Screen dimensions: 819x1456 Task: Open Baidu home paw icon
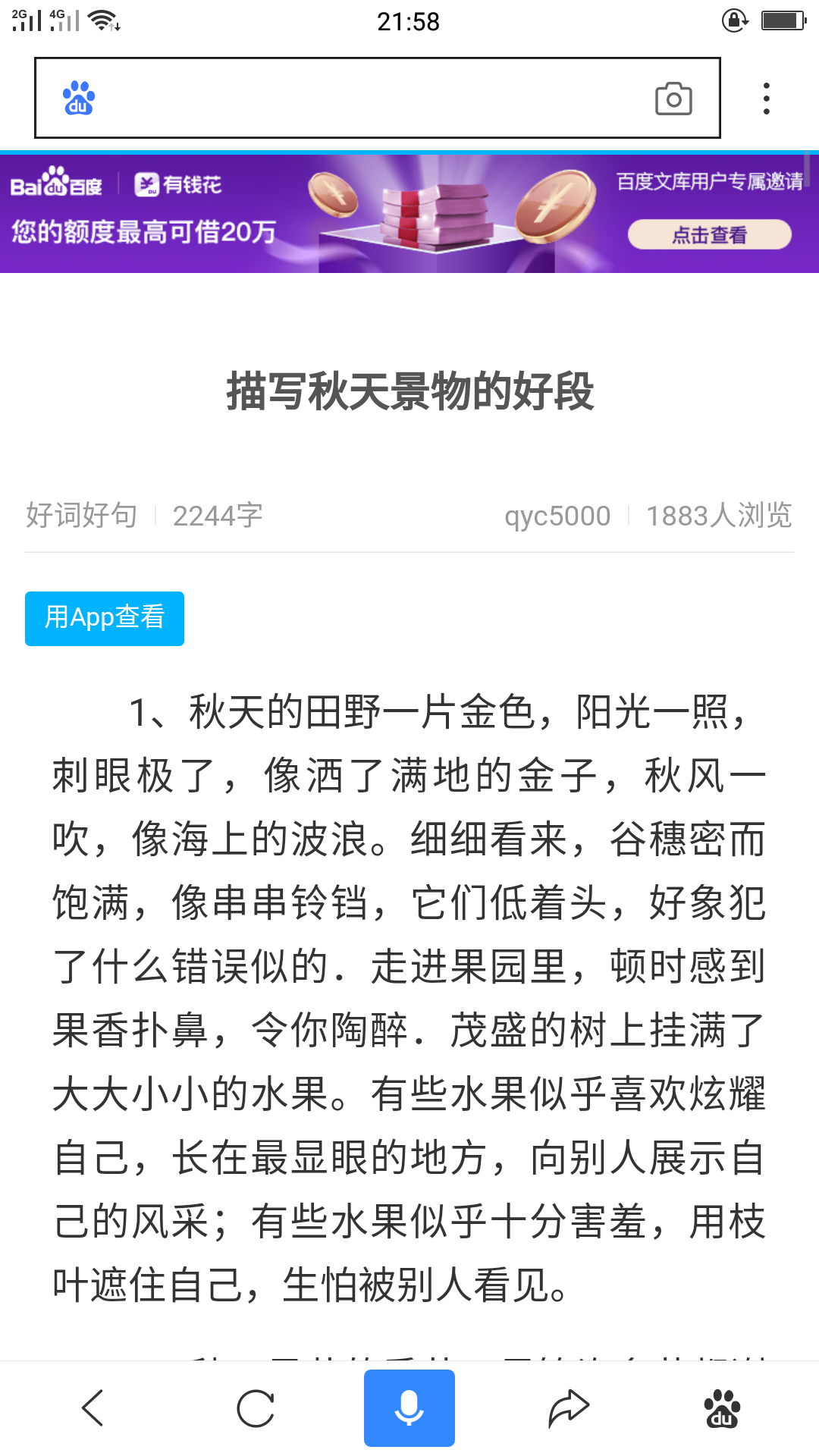(722, 1408)
